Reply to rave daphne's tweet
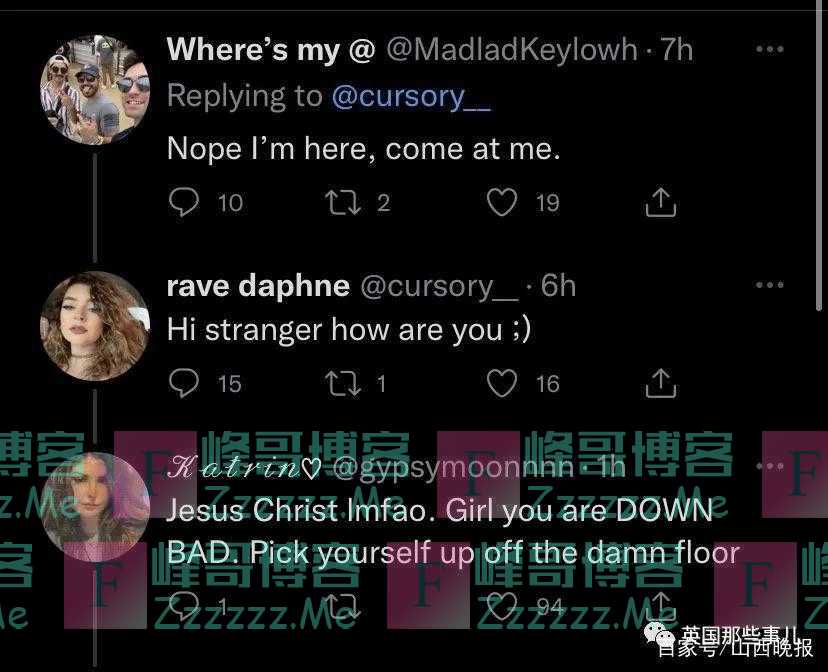This screenshot has height=672, width=828. pyautogui.click(x=184, y=383)
